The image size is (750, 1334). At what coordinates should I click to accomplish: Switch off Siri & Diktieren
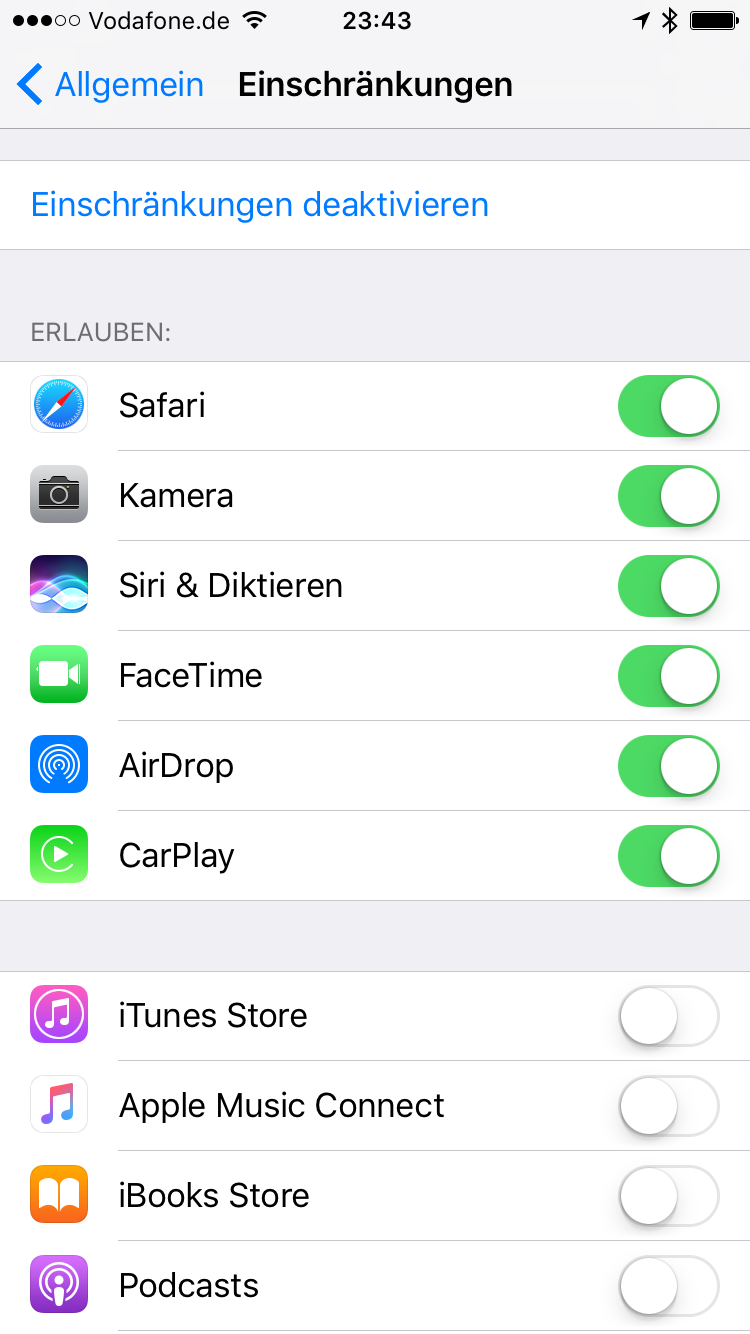pos(668,586)
